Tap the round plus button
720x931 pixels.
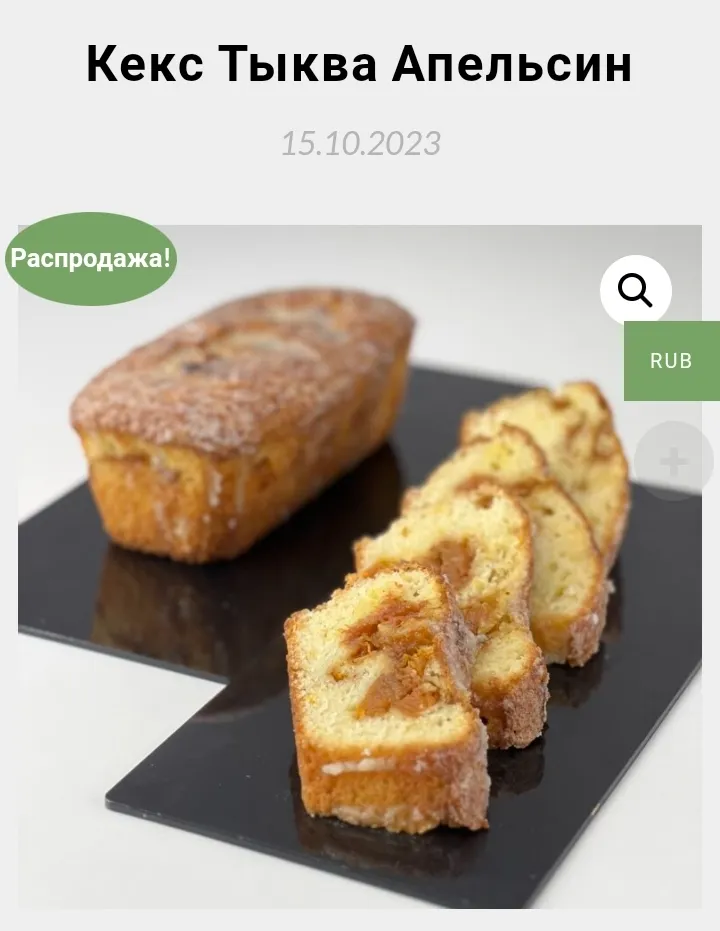(x=674, y=461)
